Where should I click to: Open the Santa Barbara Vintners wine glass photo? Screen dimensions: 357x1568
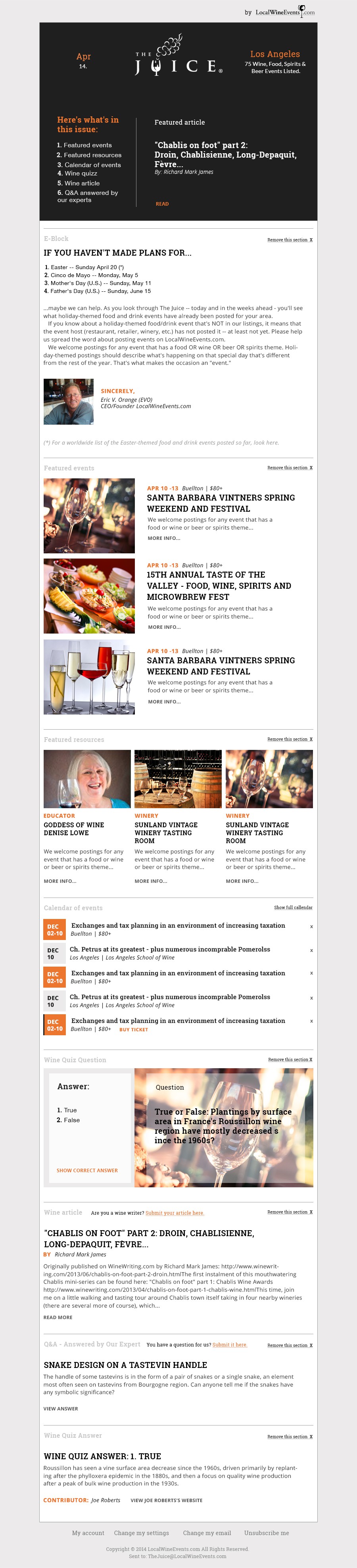tap(89, 516)
